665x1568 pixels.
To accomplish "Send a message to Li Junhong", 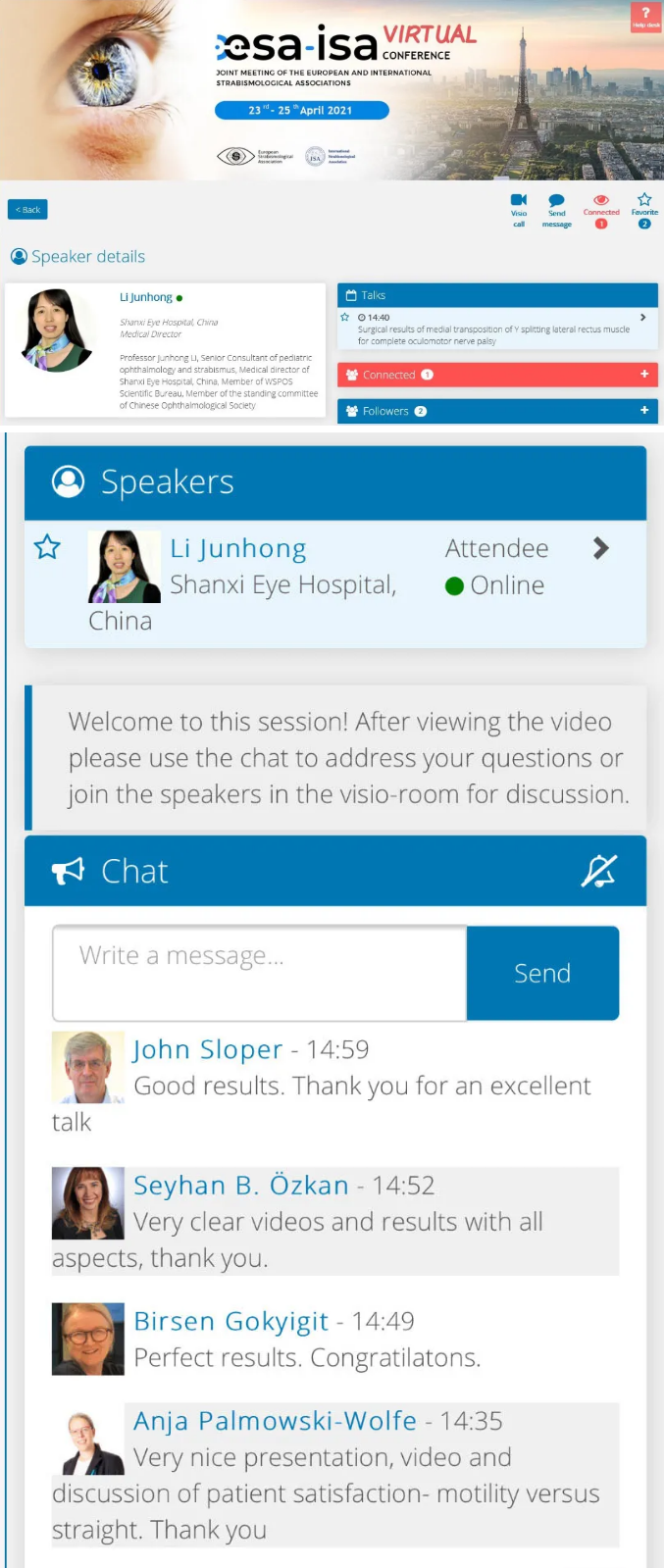I will click(x=556, y=209).
